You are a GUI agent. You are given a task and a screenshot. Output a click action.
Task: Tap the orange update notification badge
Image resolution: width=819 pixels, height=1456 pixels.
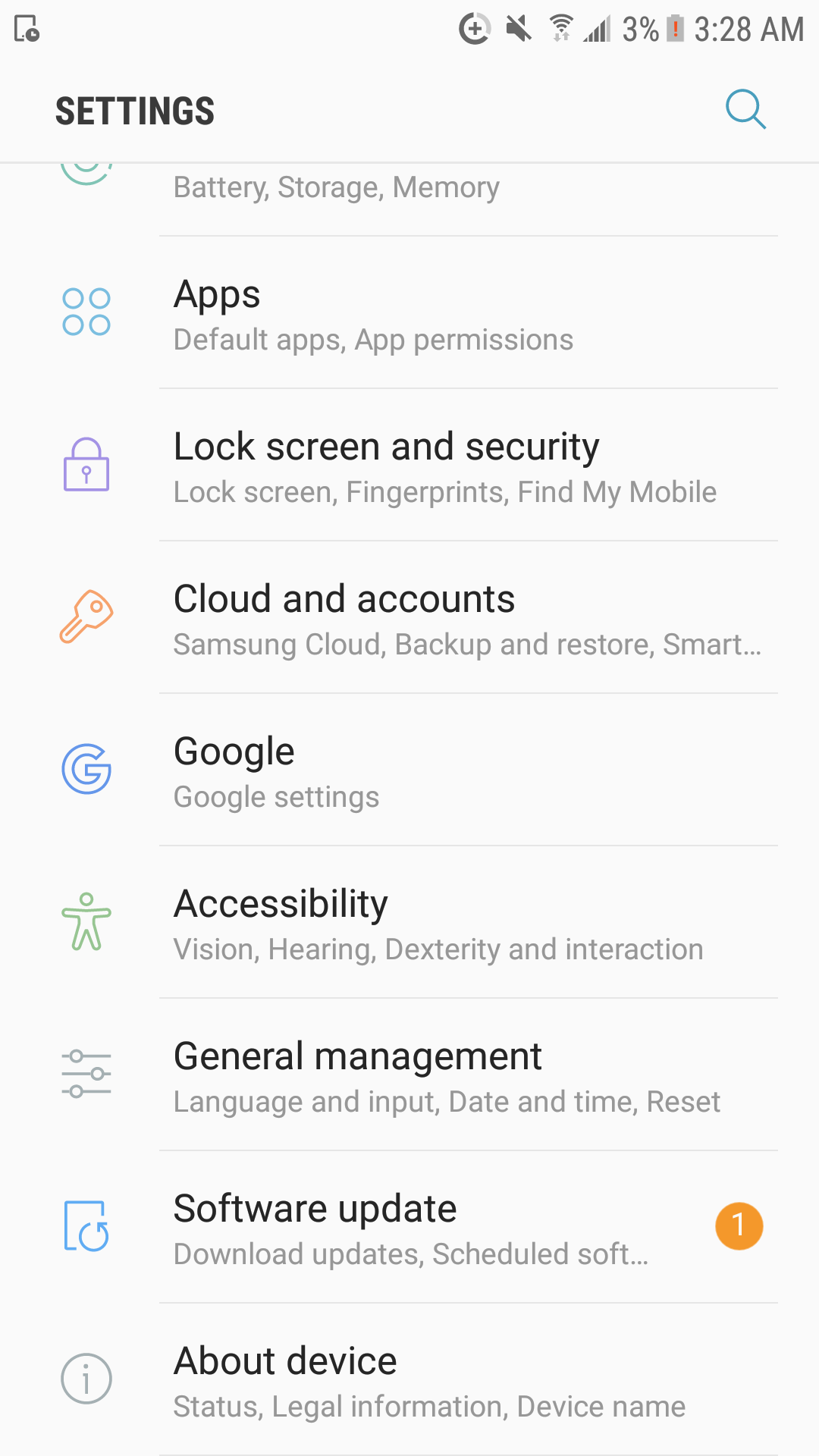739,1226
